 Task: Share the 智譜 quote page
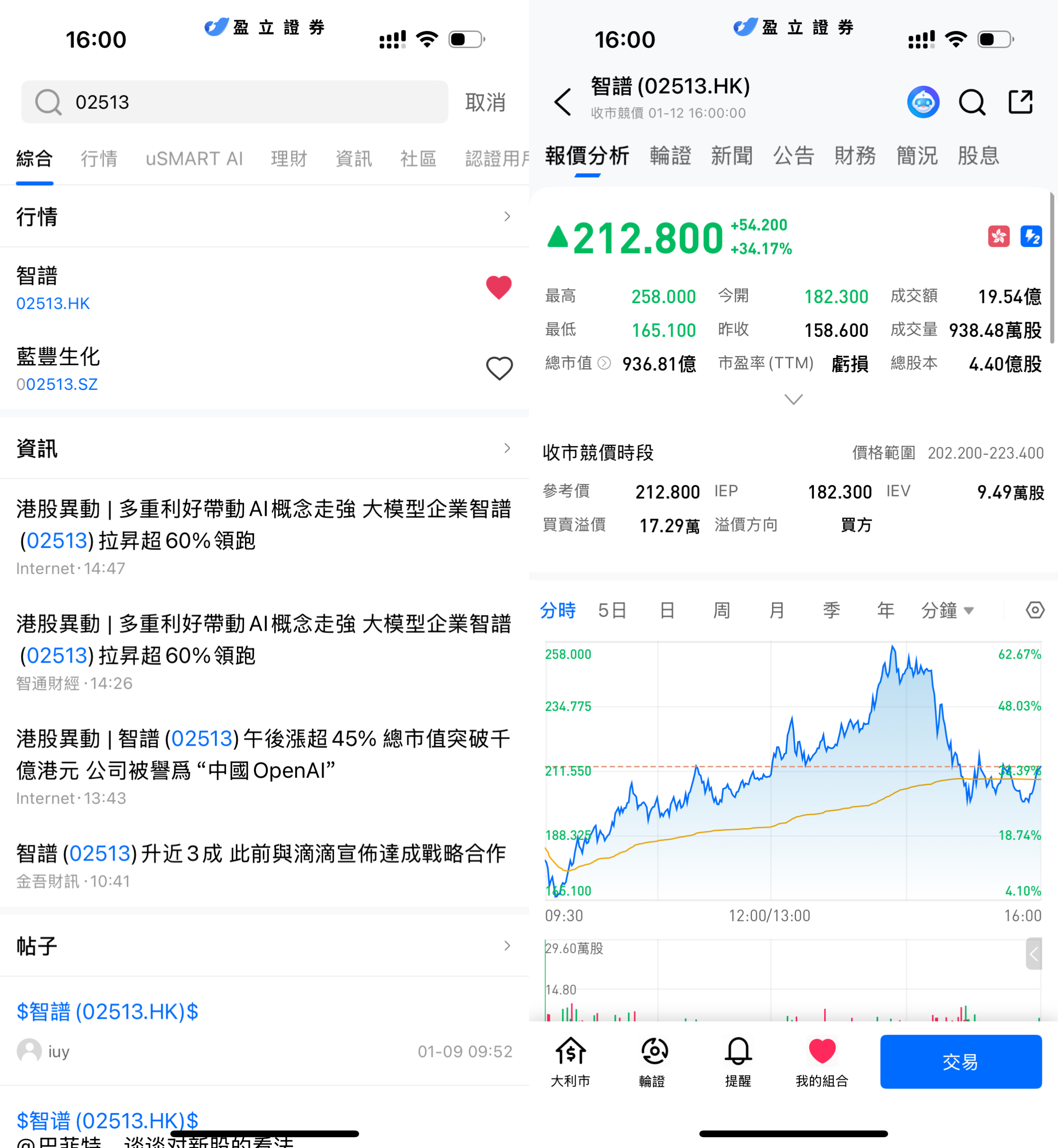coord(1020,102)
